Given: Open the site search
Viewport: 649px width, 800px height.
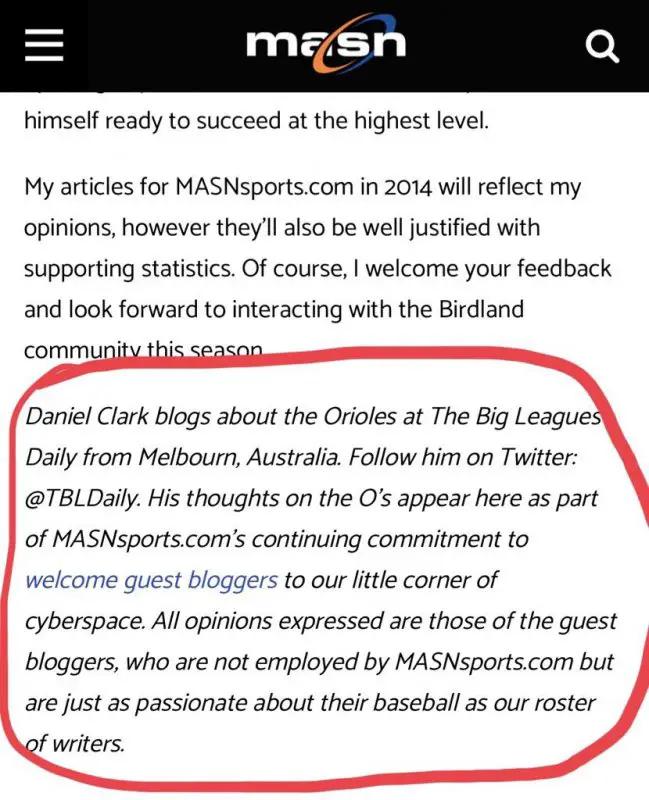Looking at the screenshot, I should point(601,46).
